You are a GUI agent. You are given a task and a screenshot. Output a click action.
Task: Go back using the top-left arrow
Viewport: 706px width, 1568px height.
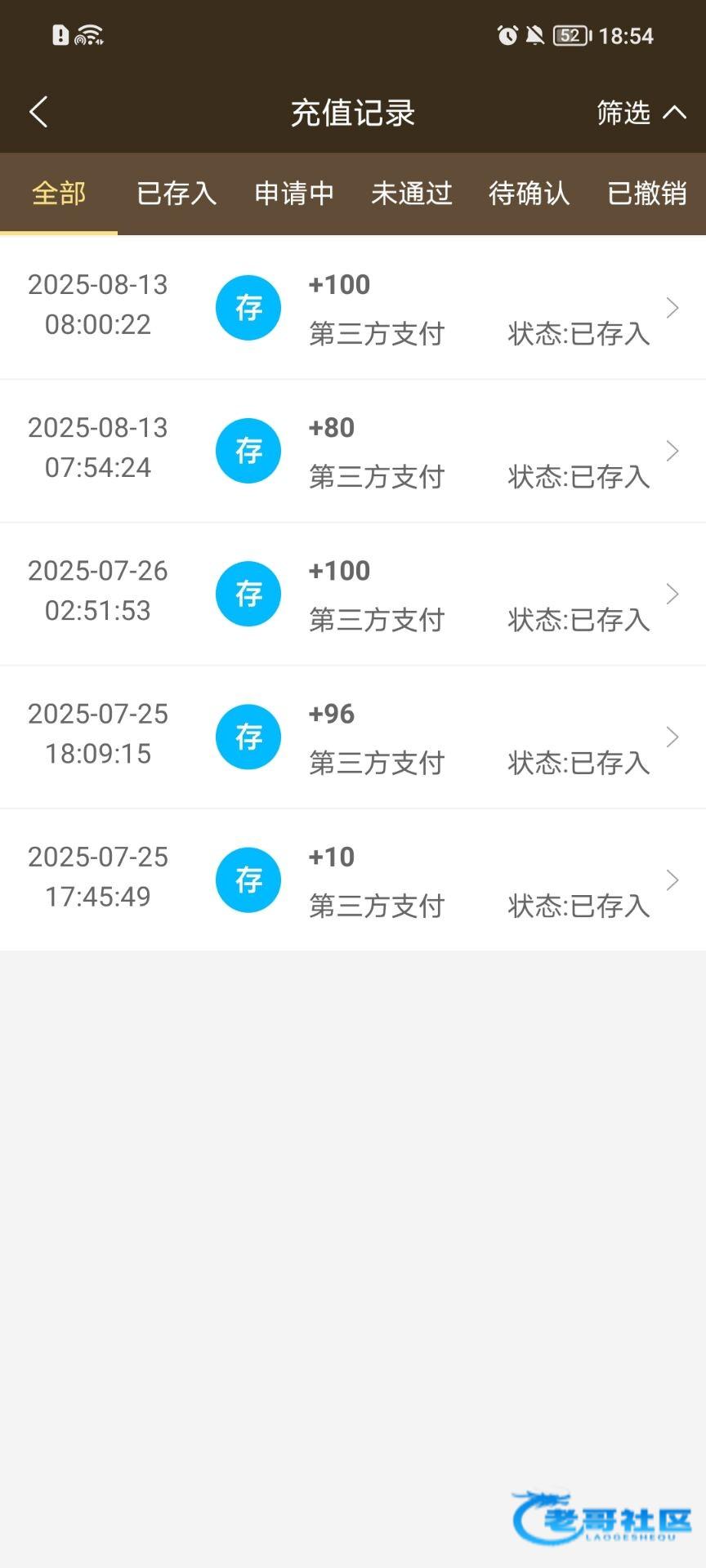coord(38,112)
